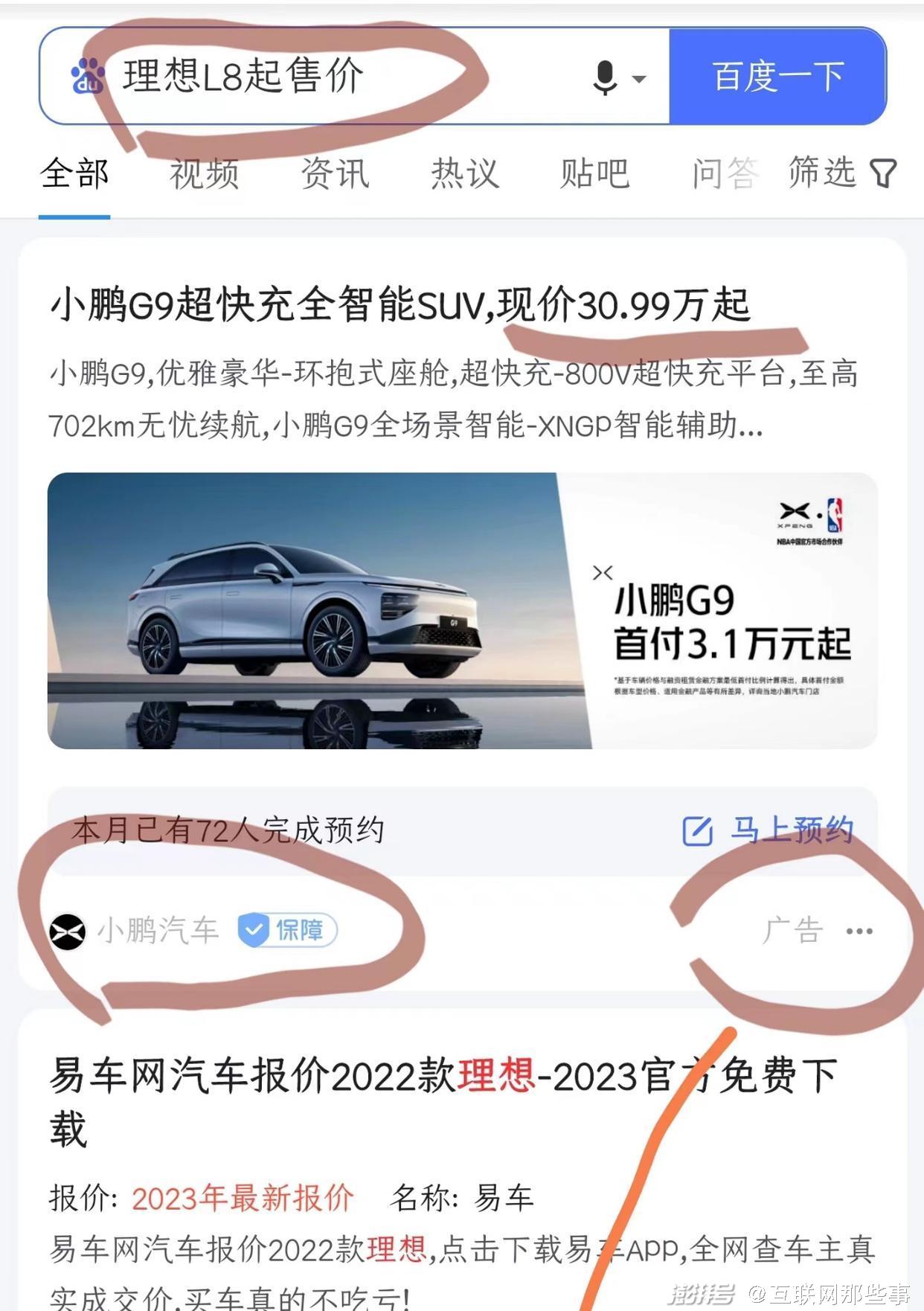Switch to the 资讯 tab
The height and width of the screenshot is (1311, 924).
tap(335, 173)
